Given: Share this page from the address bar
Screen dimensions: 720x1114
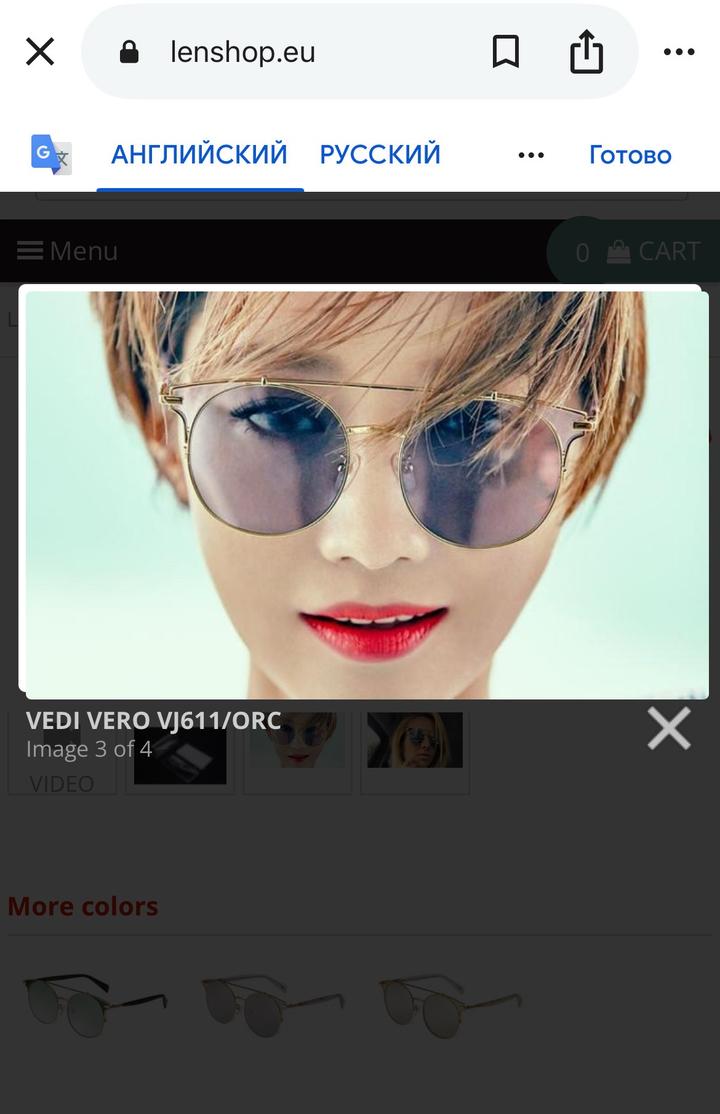Looking at the screenshot, I should tap(587, 52).
